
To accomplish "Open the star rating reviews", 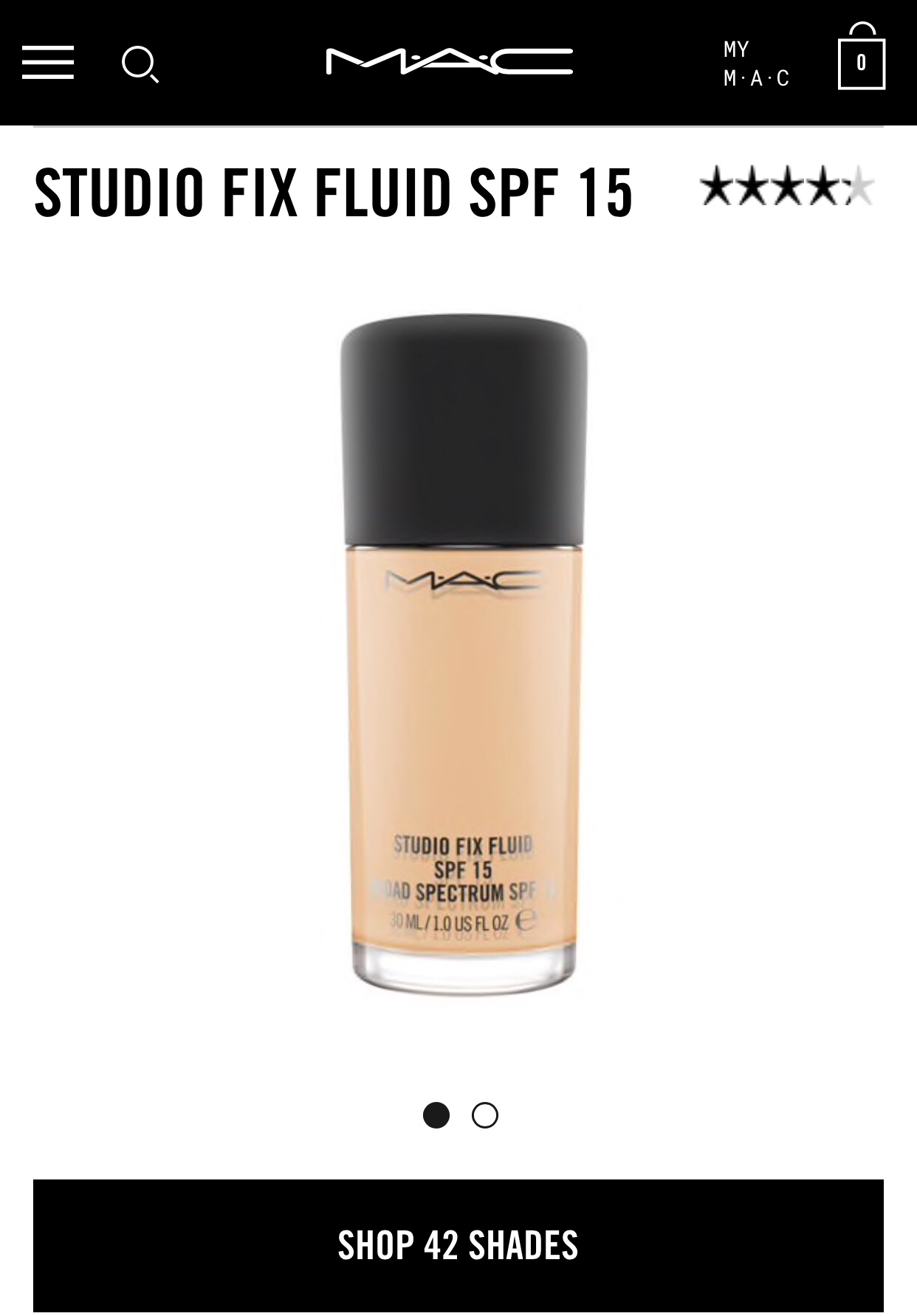I will (787, 186).
